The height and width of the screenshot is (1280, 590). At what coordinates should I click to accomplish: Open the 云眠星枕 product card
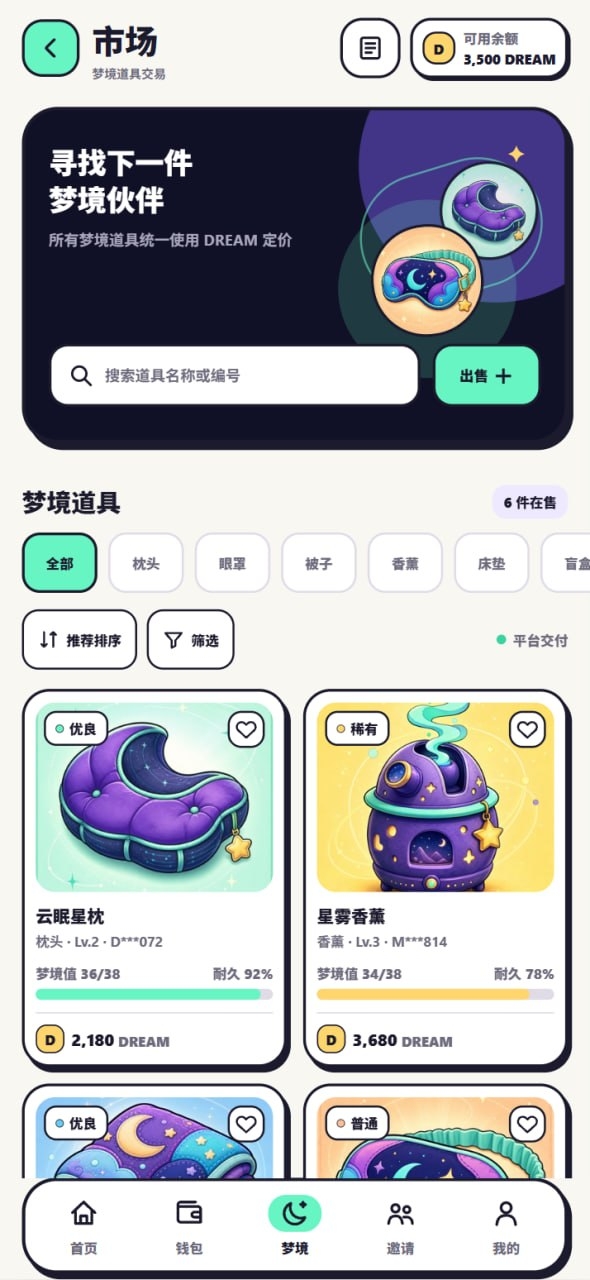coord(154,877)
